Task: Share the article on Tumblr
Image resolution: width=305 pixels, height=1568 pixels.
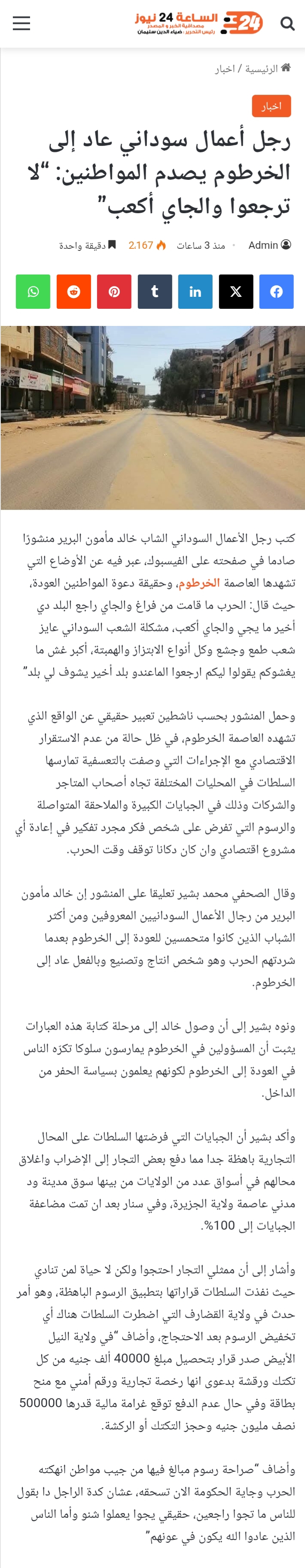Action: [x=155, y=292]
